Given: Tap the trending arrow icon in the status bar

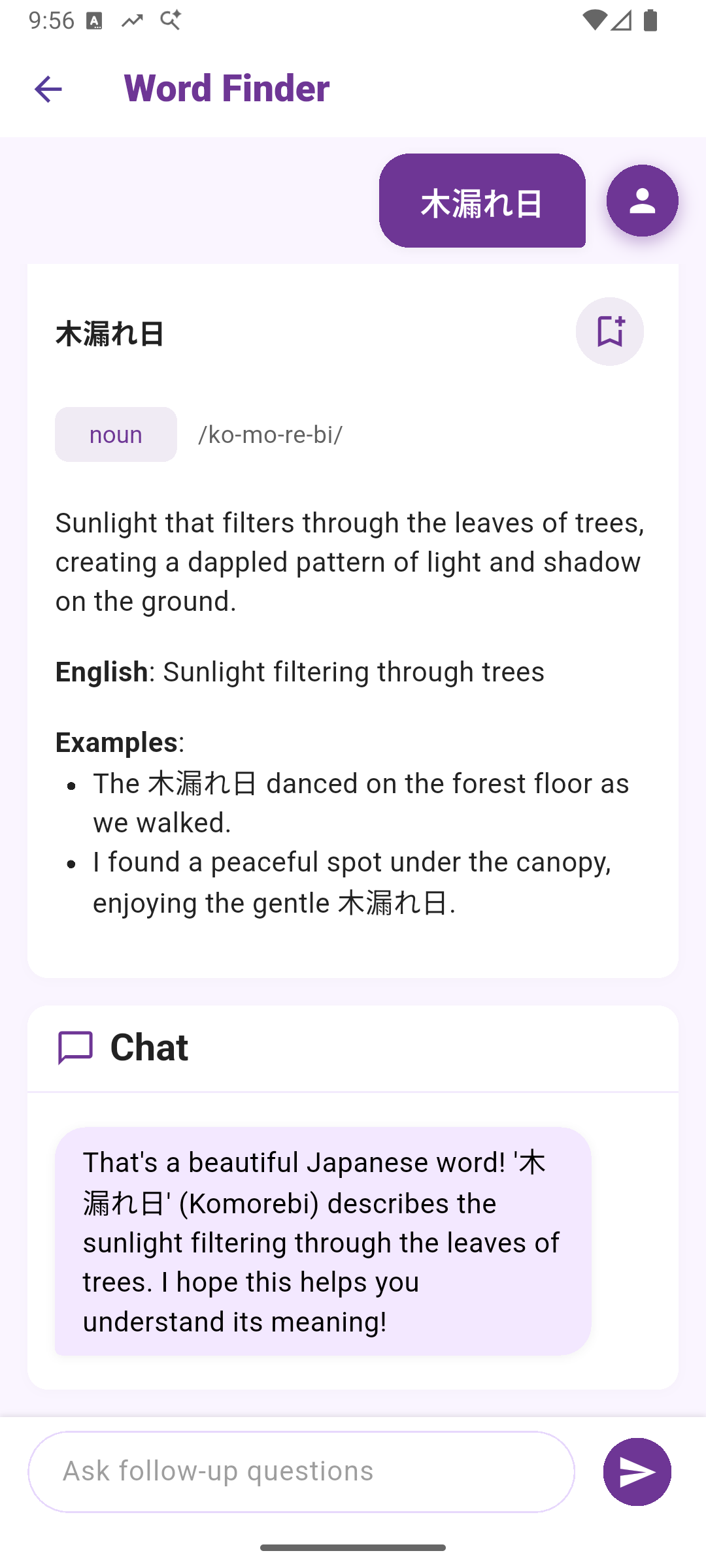Looking at the screenshot, I should [x=133, y=20].
